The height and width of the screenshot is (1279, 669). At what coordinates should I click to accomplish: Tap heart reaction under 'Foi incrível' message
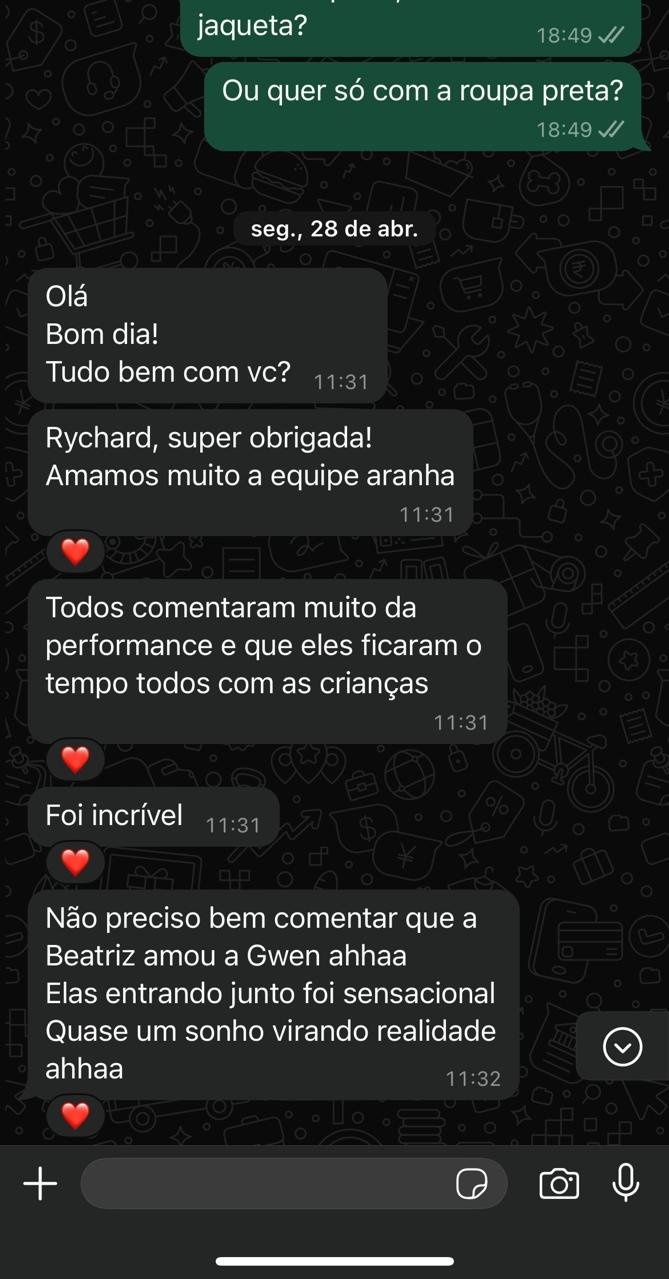tap(76, 861)
